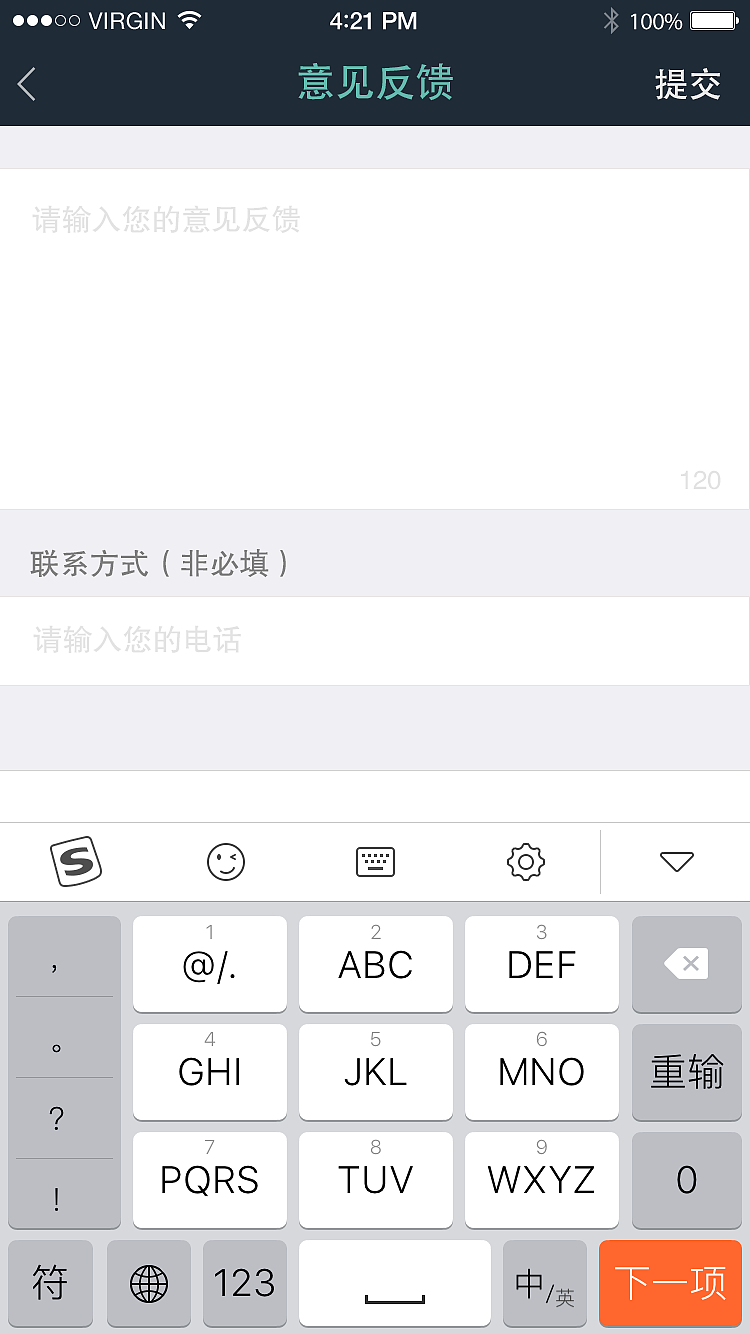Tap the space bar key

395,1283
